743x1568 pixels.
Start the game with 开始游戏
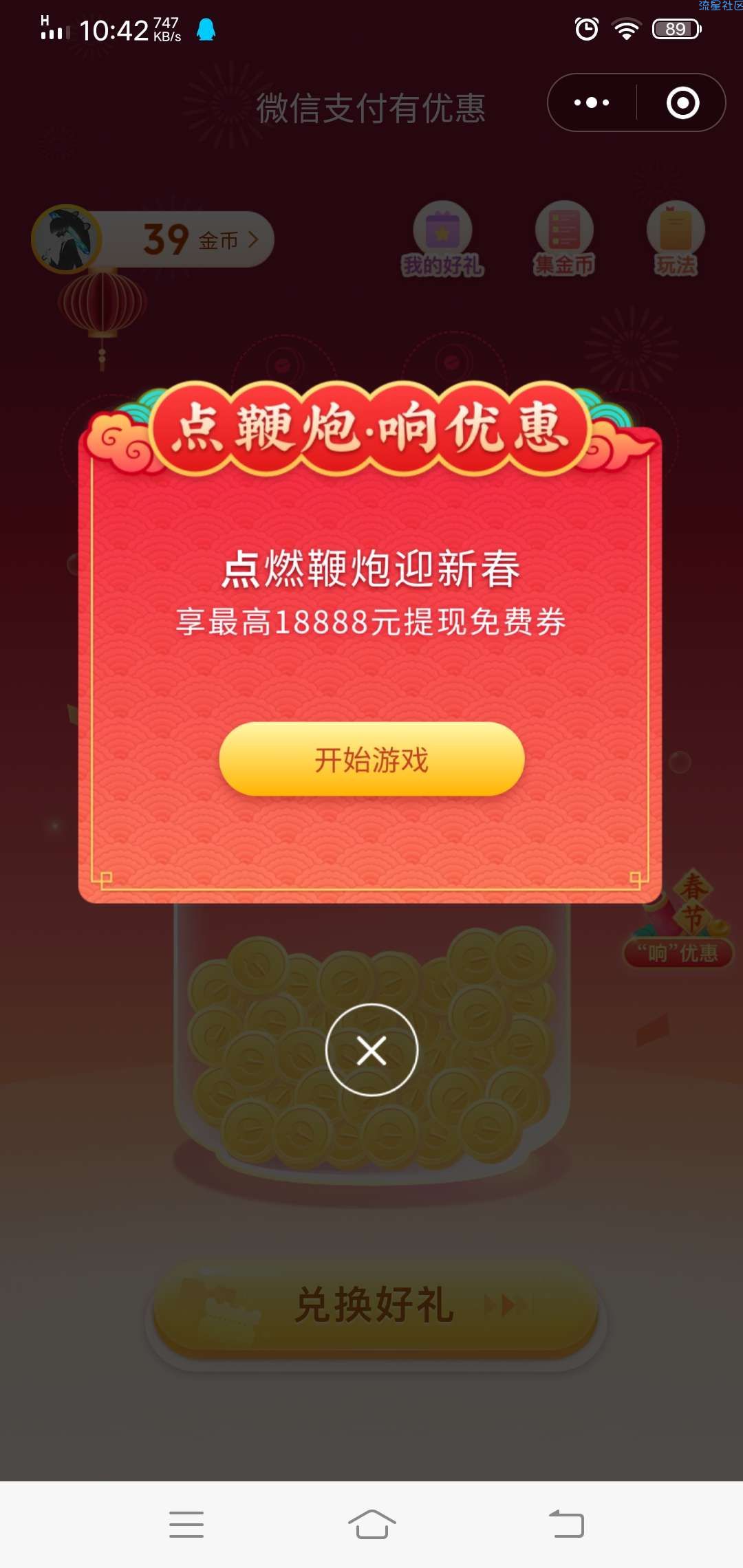(371, 759)
